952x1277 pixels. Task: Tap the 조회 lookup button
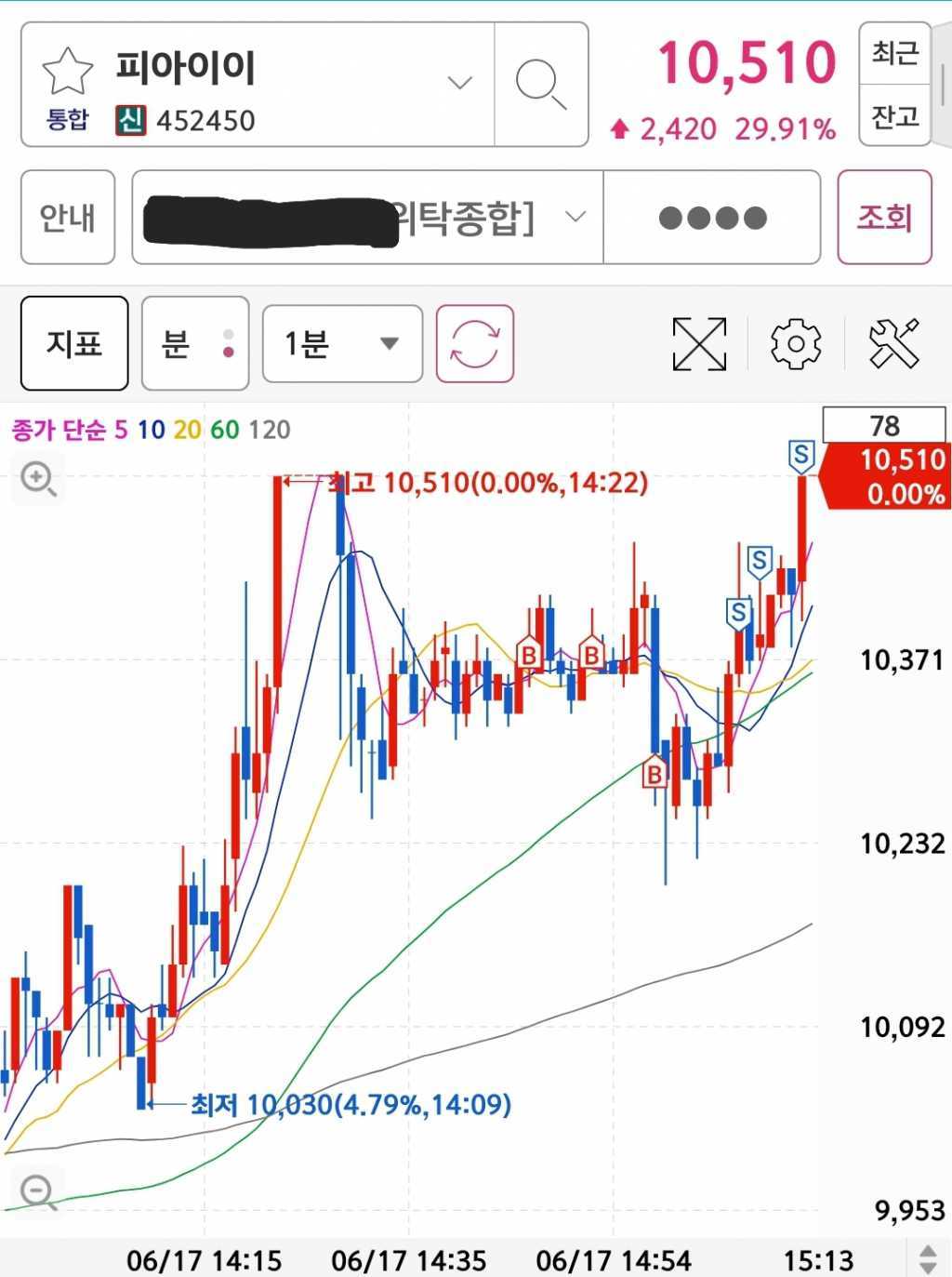[884, 218]
